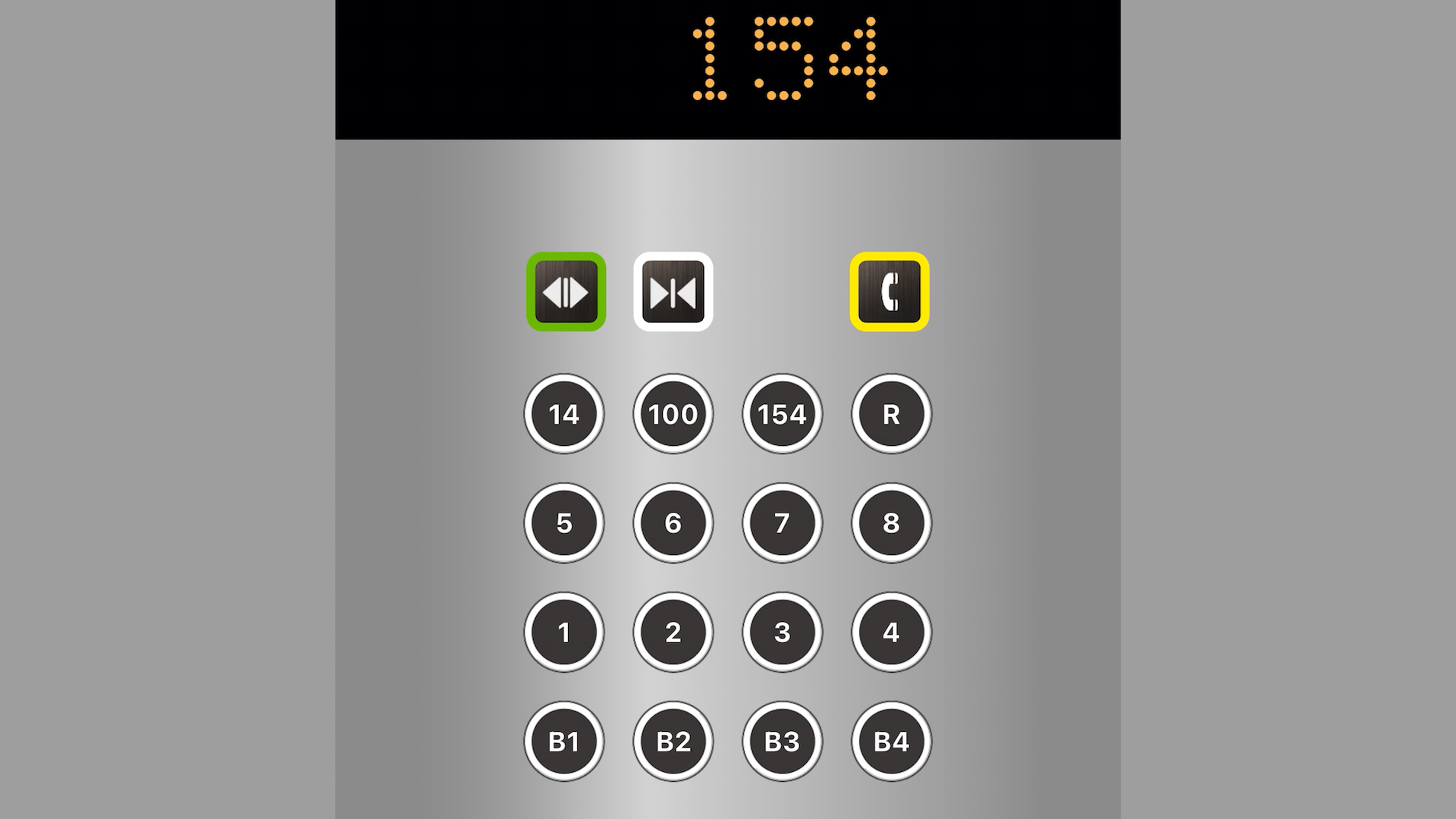1456x819 pixels.
Task: Go to basement level B2
Action: coord(673,741)
